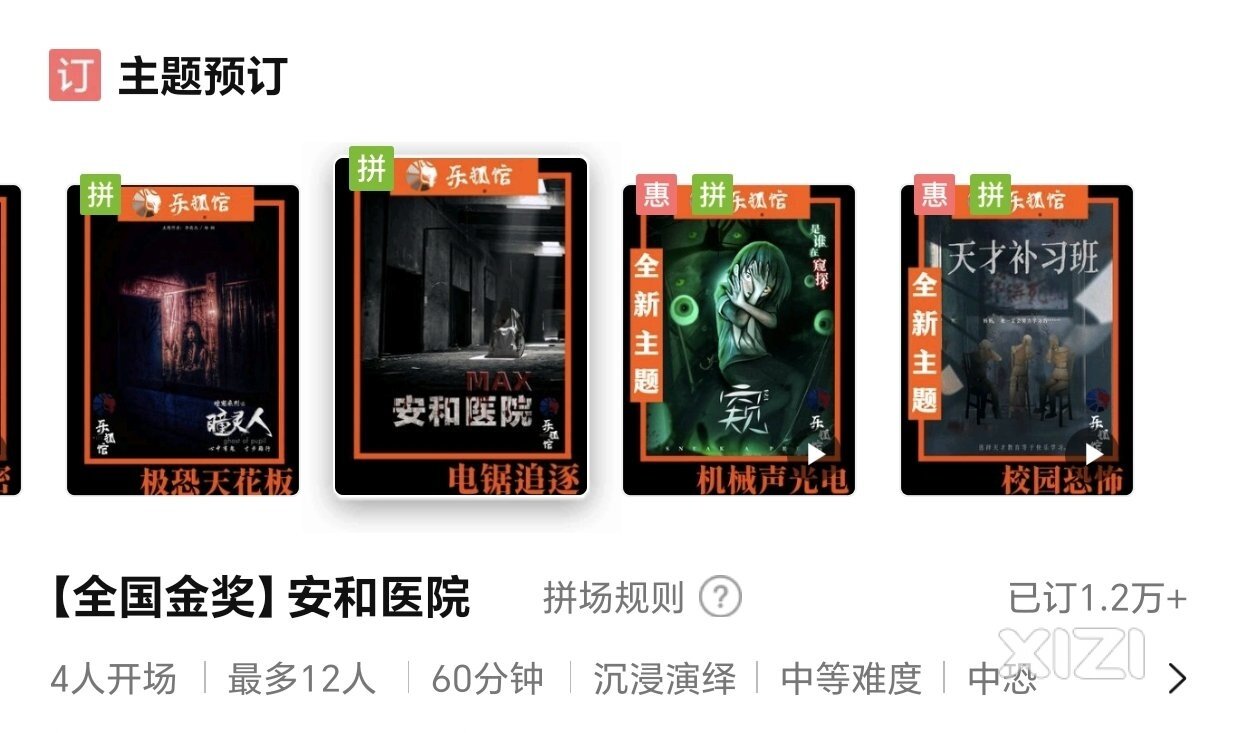The height and width of the screenshot is (733, 1236).
Task: Select the 安和医院 电锯追逐 theme card
Action: click(x=461, y=327)
